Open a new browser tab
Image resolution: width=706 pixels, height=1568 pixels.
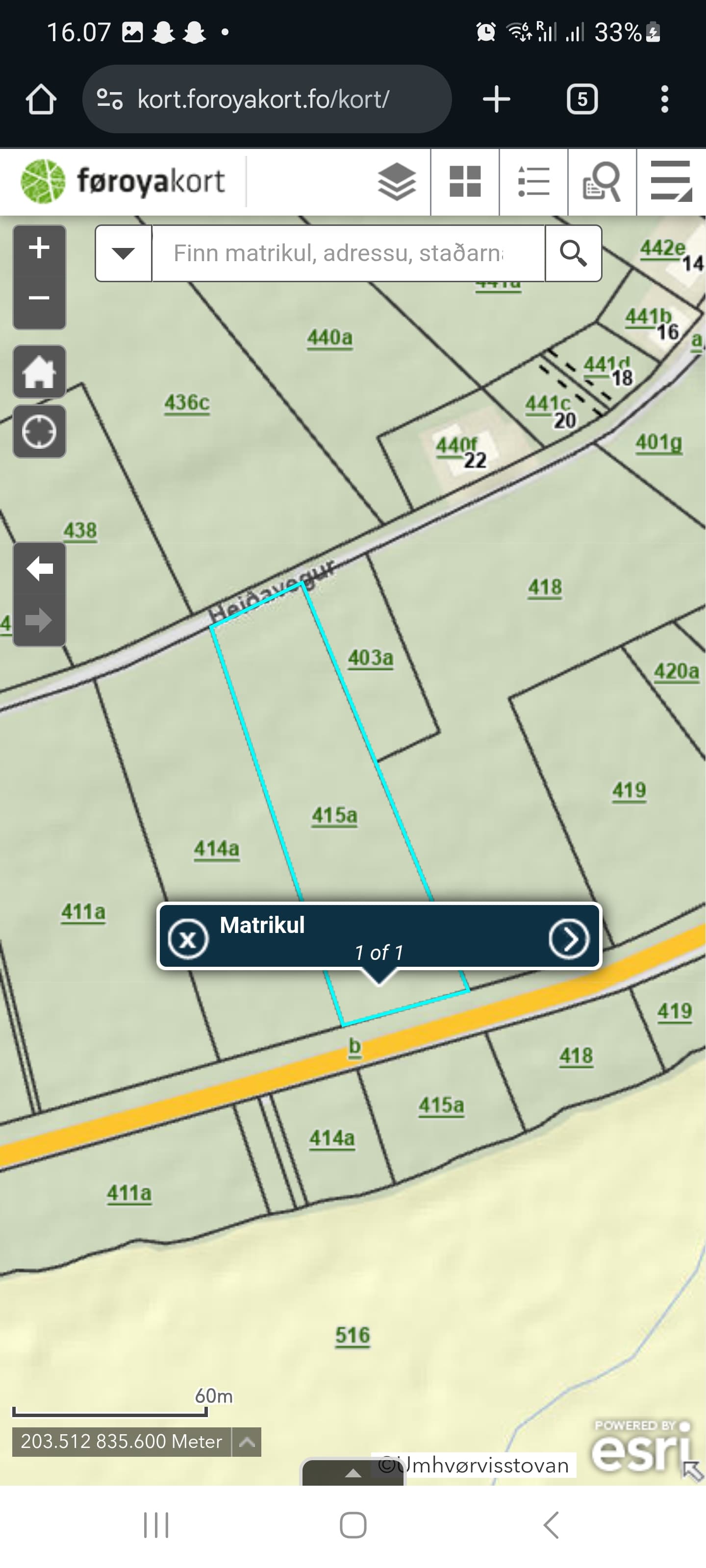tap(497, 99)
